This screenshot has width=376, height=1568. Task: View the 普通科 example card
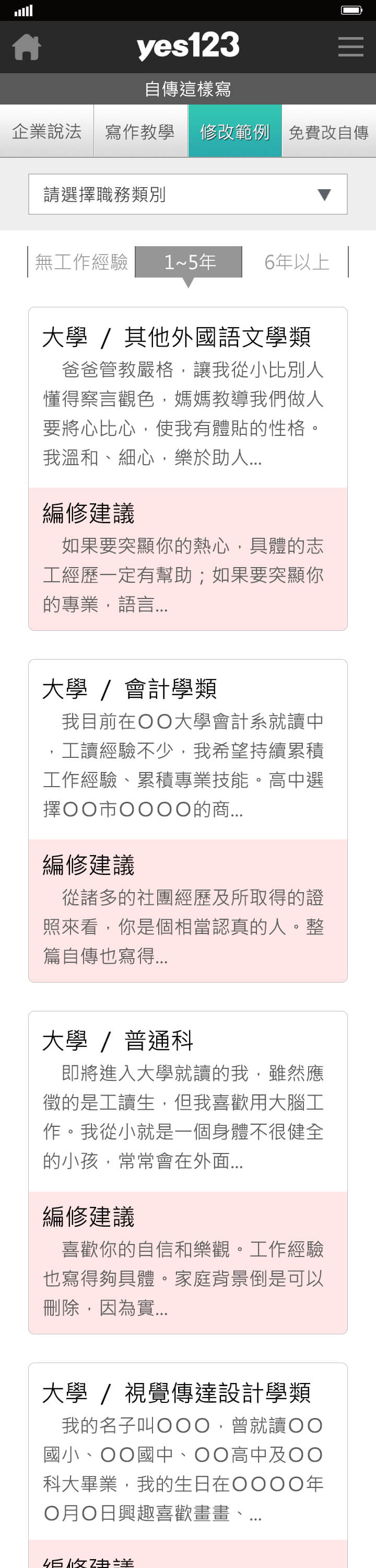click(187, 1101)
